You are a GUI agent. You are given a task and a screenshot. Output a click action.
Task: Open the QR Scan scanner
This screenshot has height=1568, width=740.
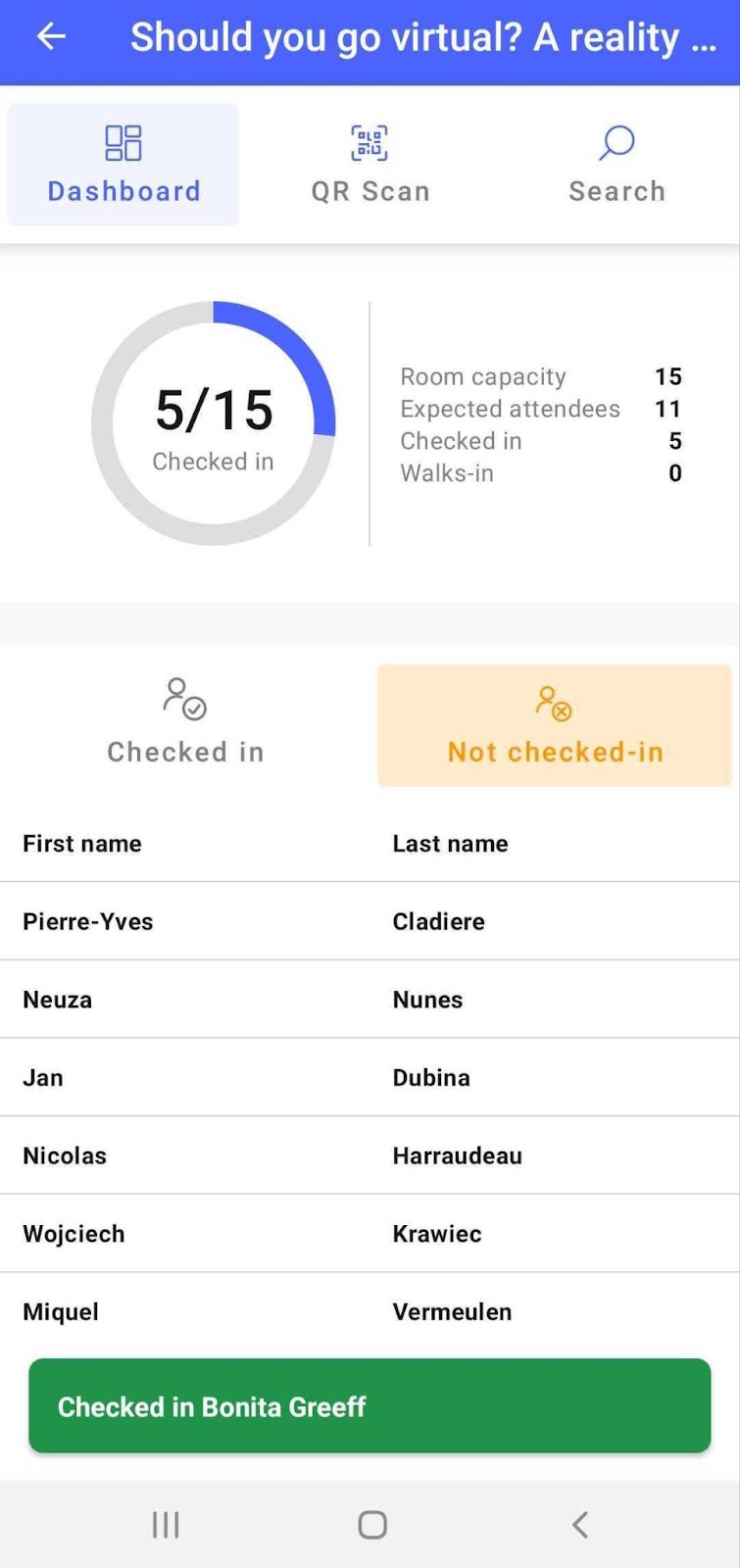pos(370,165)
